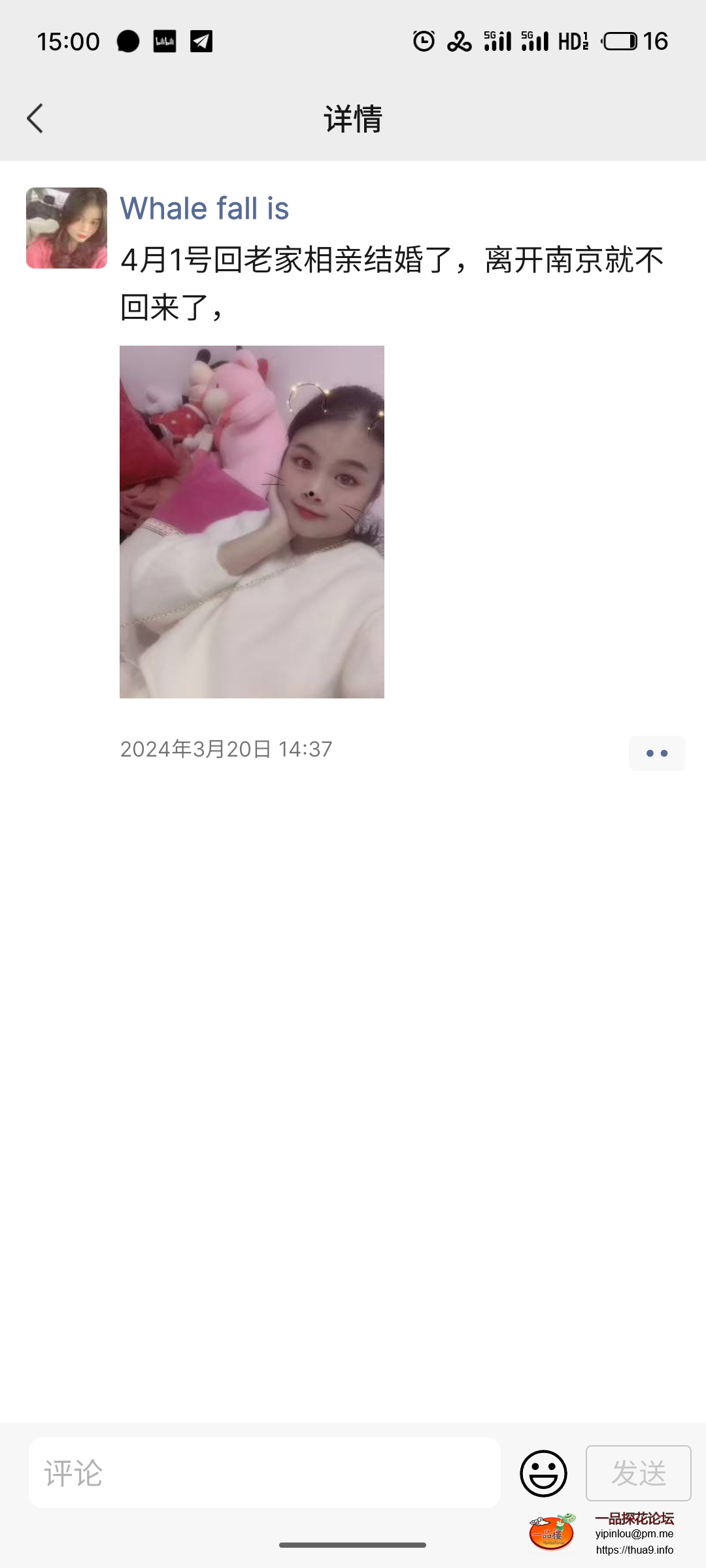
Task: Open post author's page from their name
Action: (205, 208)
